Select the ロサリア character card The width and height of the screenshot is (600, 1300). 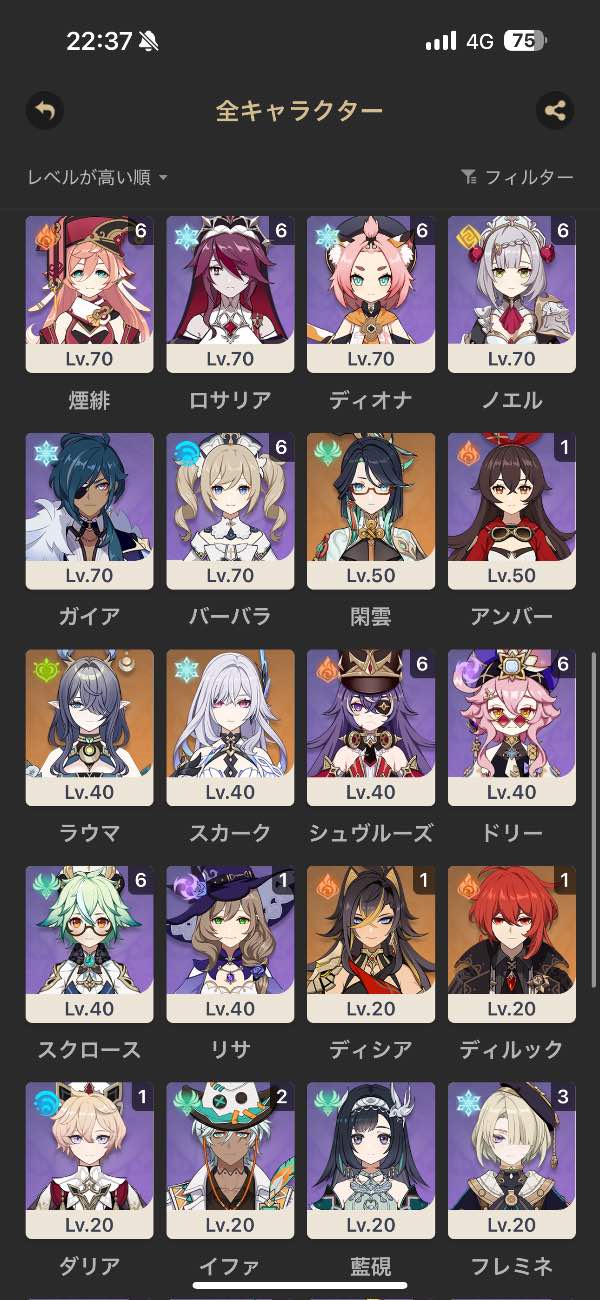tap(230, 294)
